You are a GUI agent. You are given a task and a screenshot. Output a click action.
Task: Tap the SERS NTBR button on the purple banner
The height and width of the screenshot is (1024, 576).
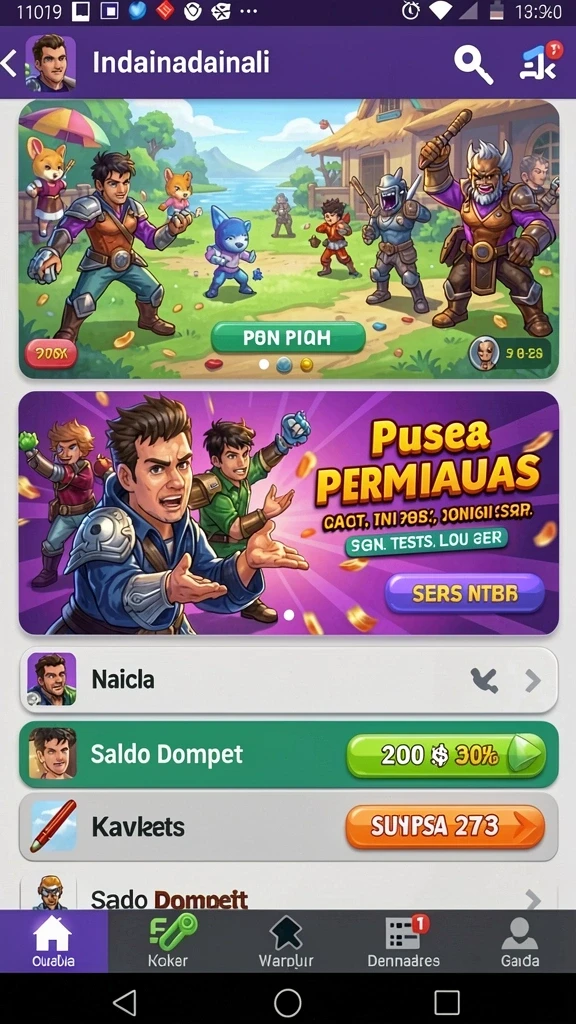tap(464, 593)
